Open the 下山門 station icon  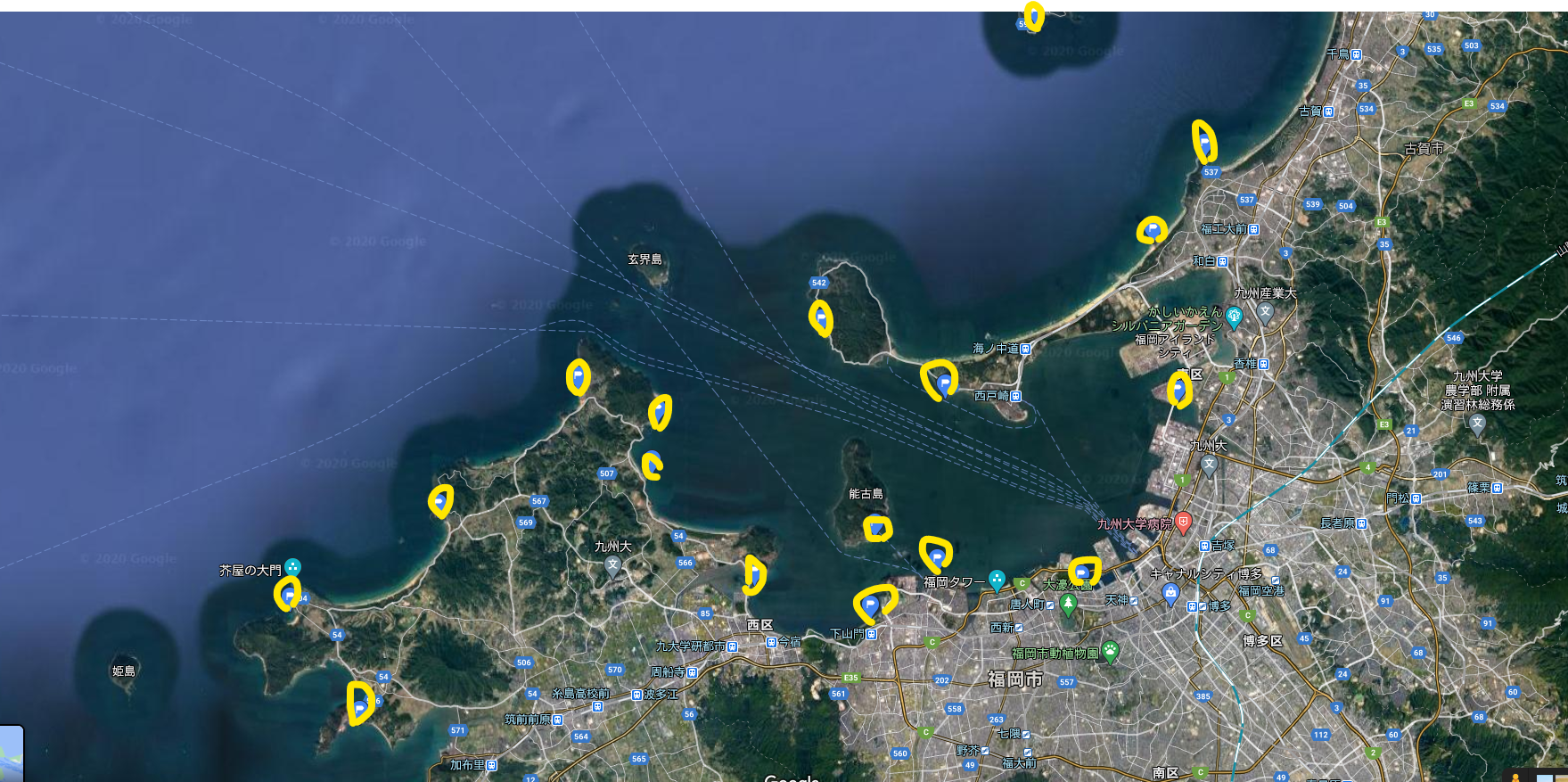[x=871, y=634]
